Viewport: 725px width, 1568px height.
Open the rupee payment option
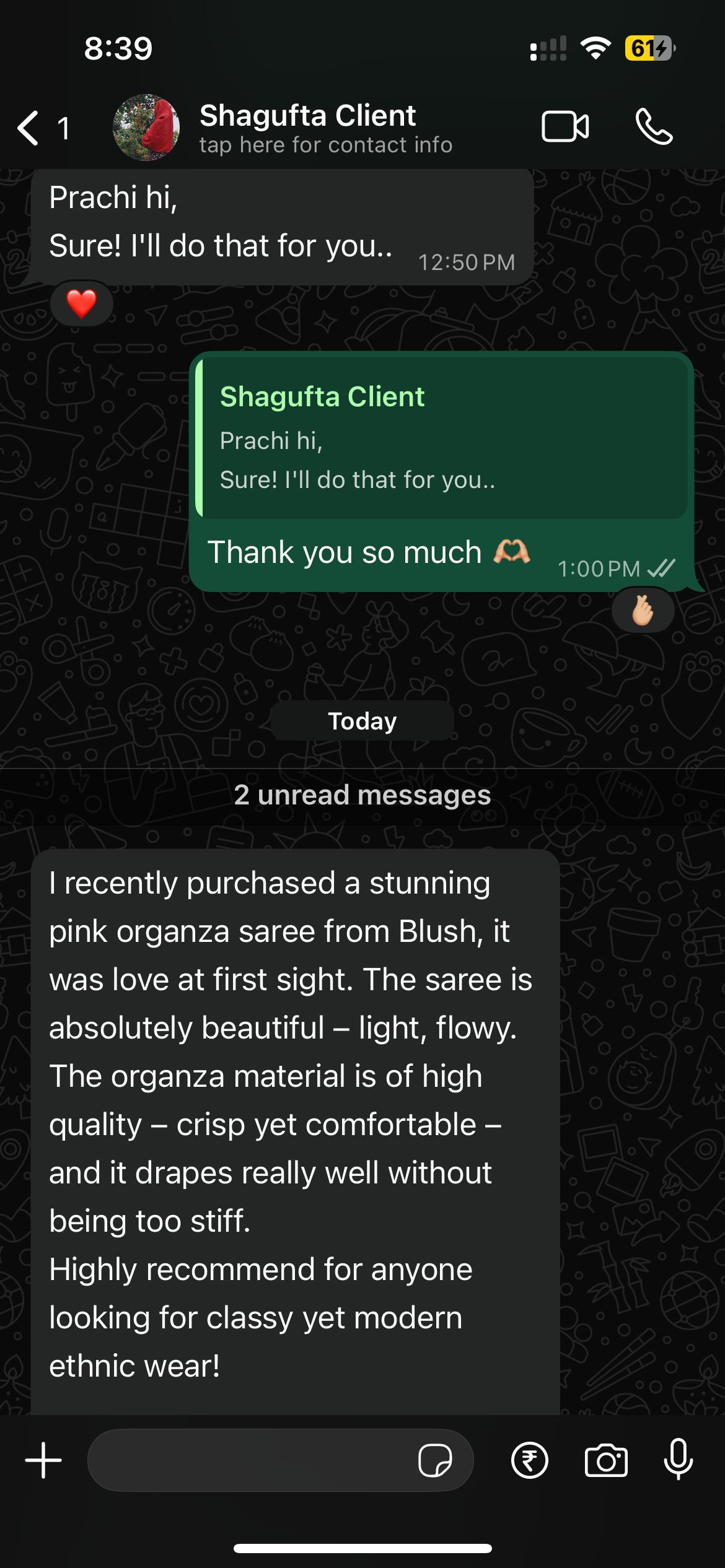[x=529, y=1460]
